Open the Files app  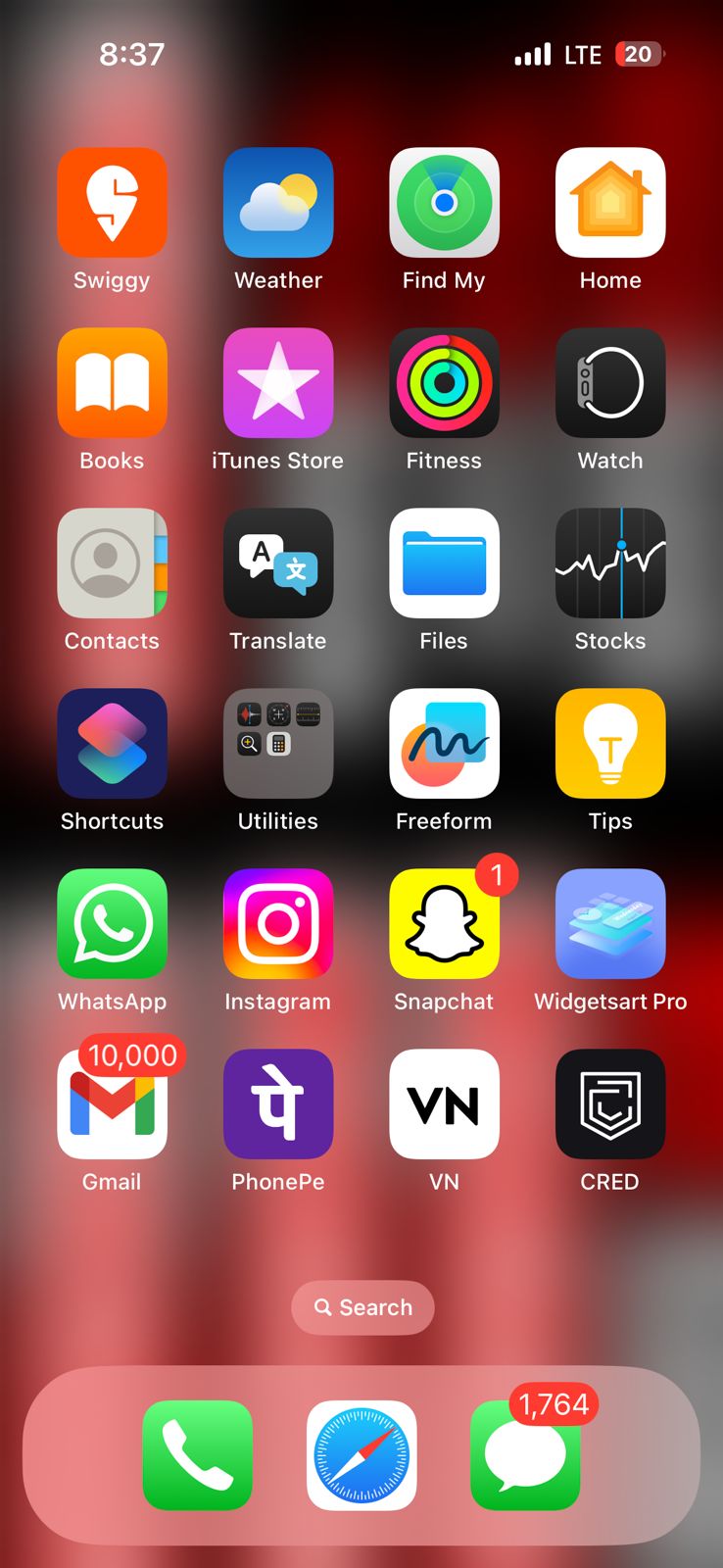point(444,563)
